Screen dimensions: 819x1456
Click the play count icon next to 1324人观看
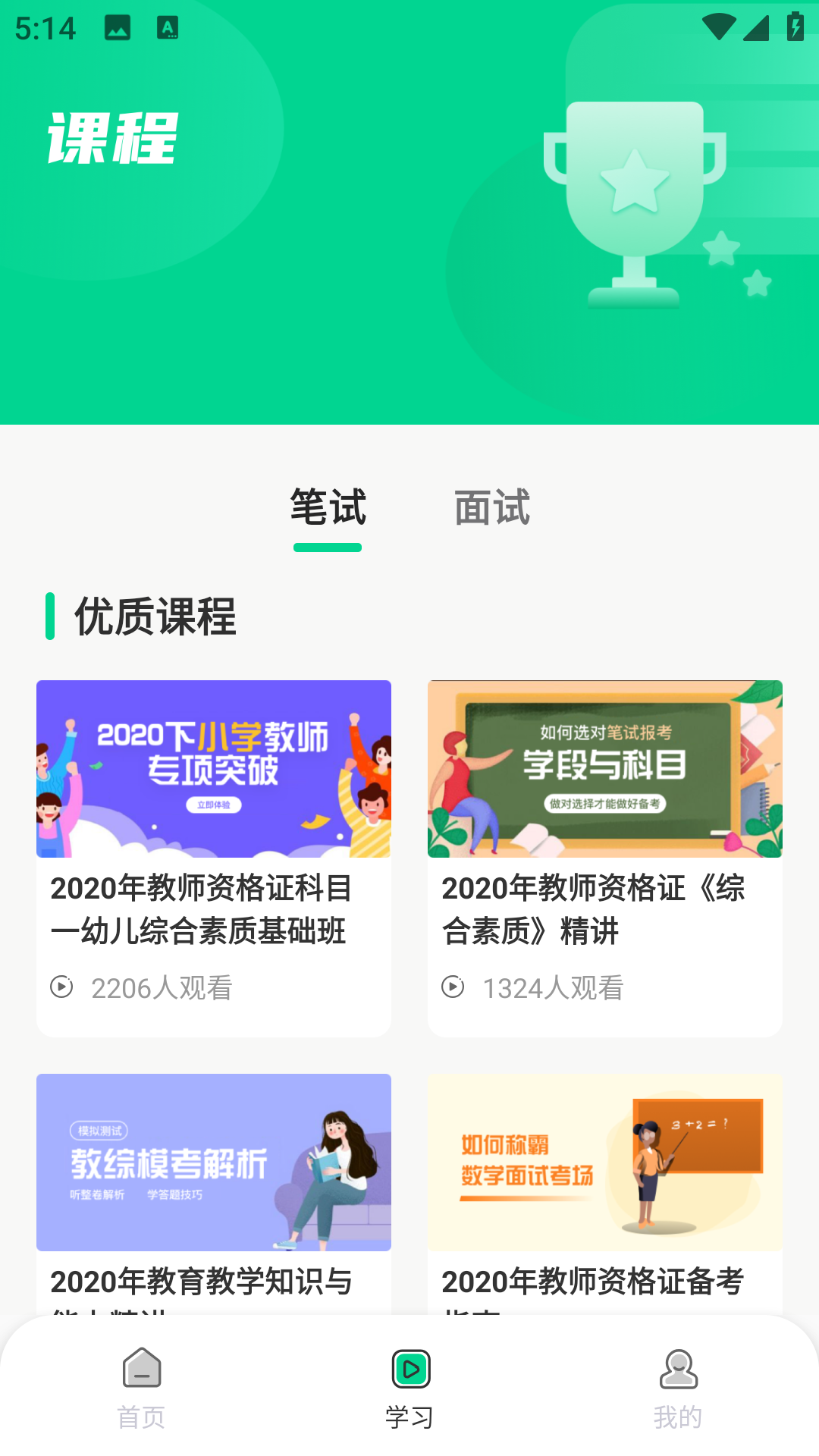453,987
